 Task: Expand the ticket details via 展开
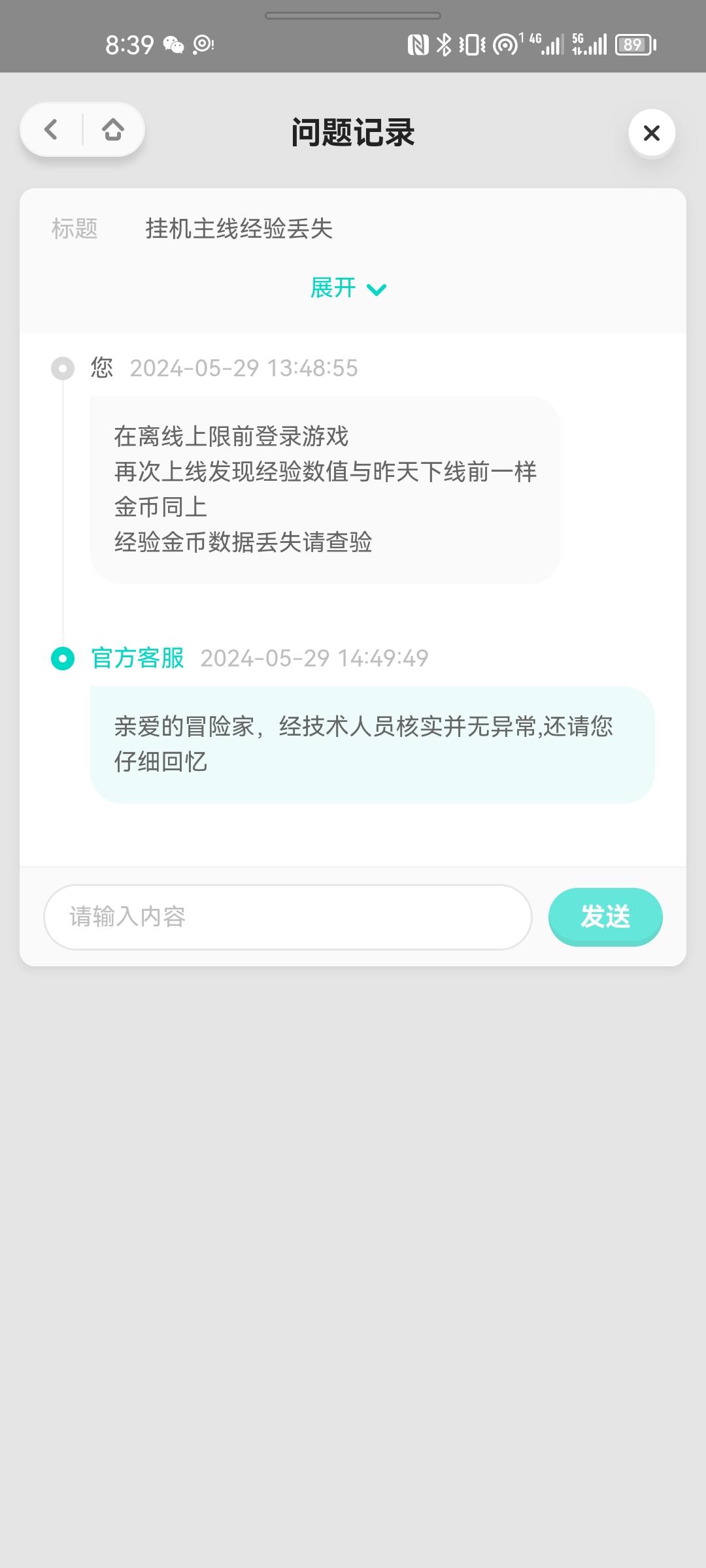point(335,287)
